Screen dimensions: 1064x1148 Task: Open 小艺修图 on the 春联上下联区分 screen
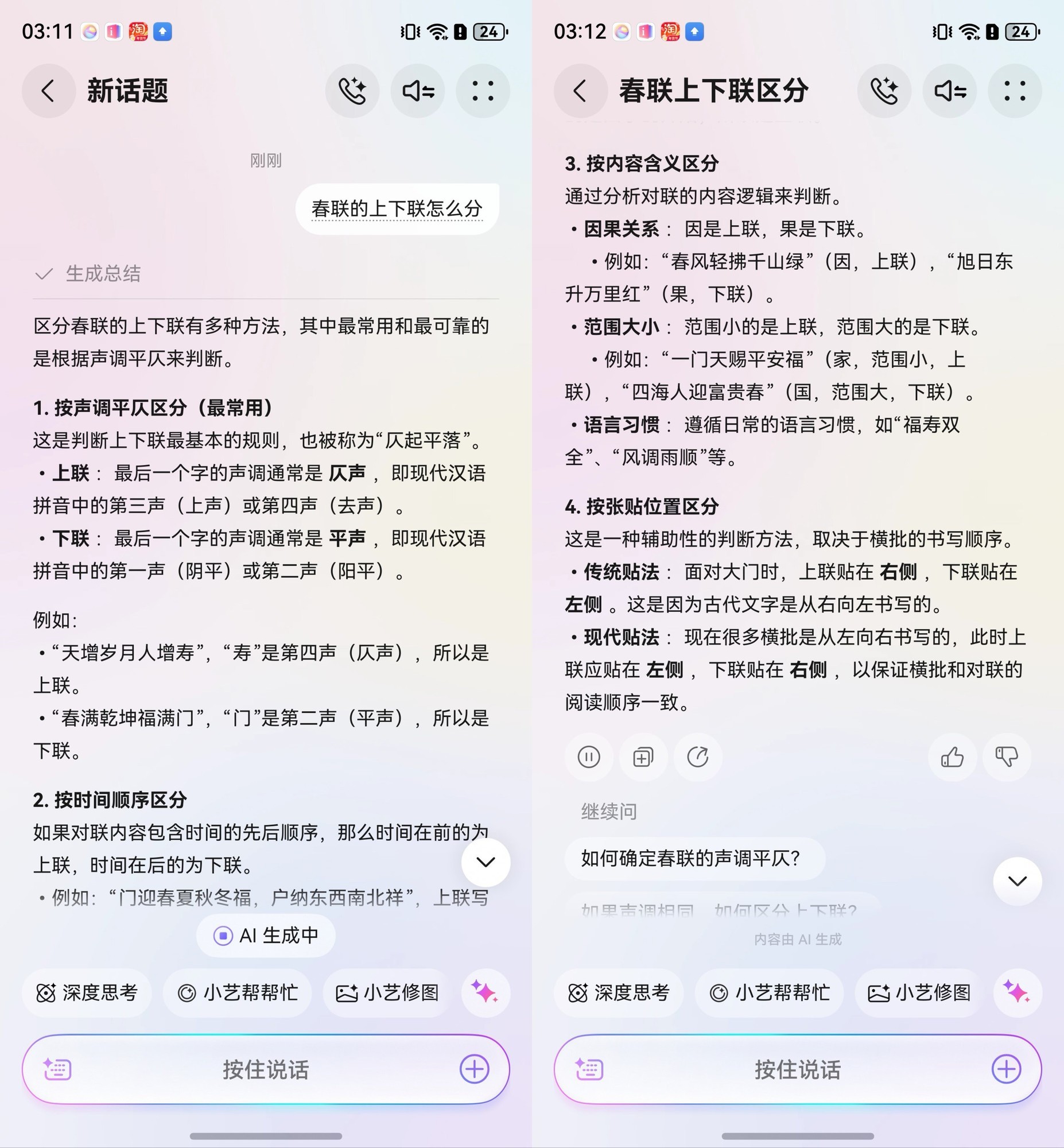pyautogui.click(x=919, y=992)
